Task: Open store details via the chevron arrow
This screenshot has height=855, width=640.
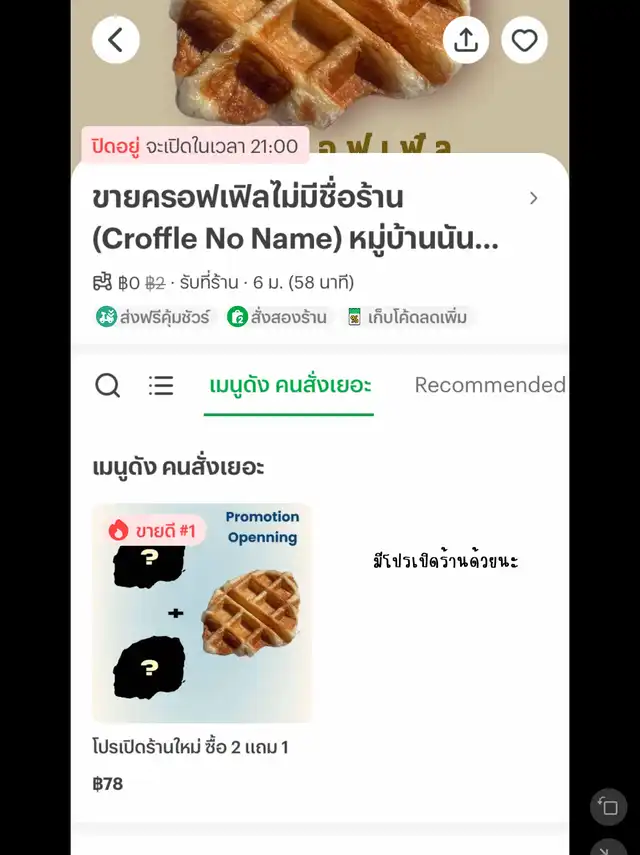Action: [x=533, y=198]
